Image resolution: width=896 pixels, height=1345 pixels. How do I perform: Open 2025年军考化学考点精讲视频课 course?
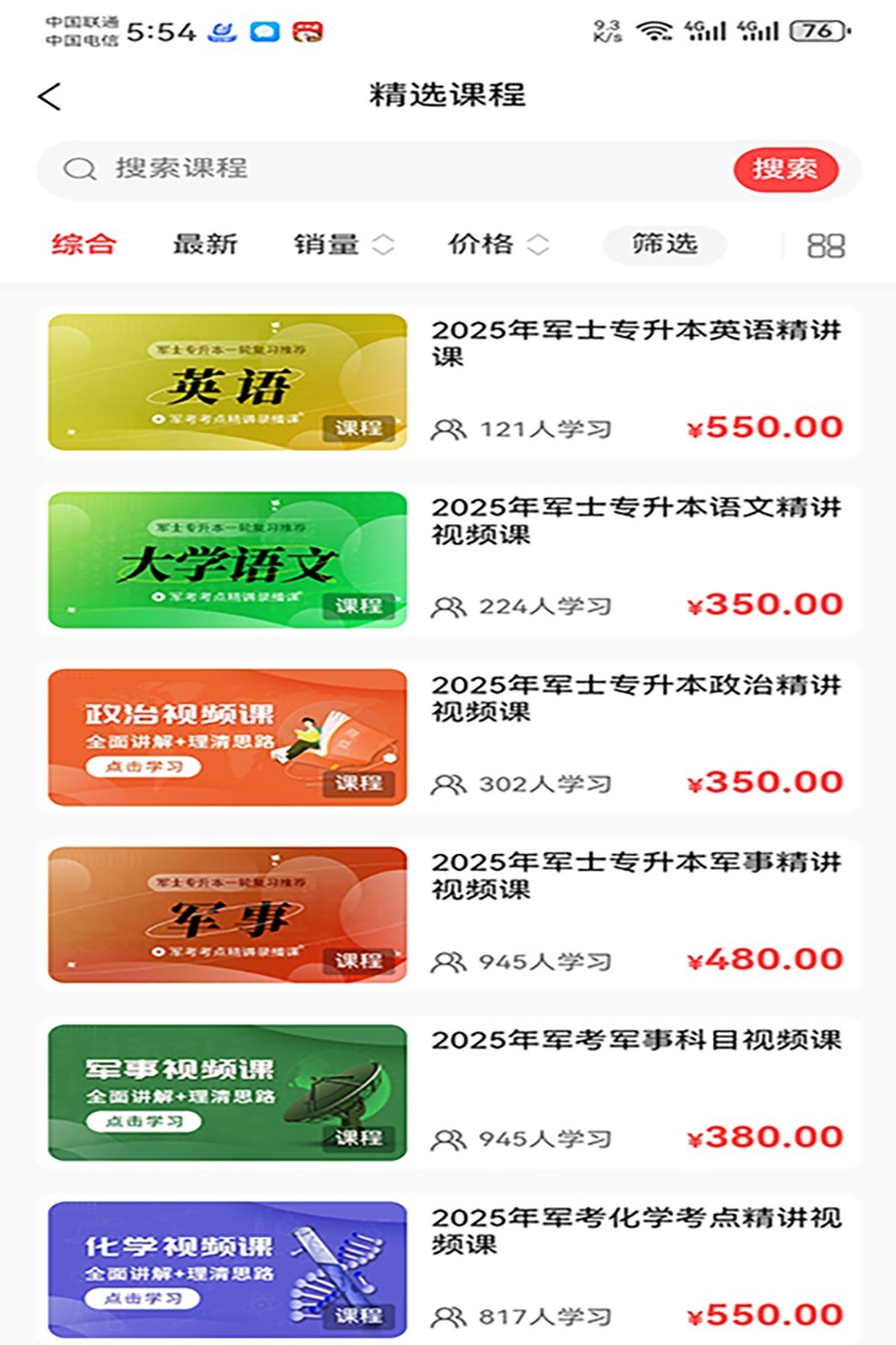point(635,1231)
